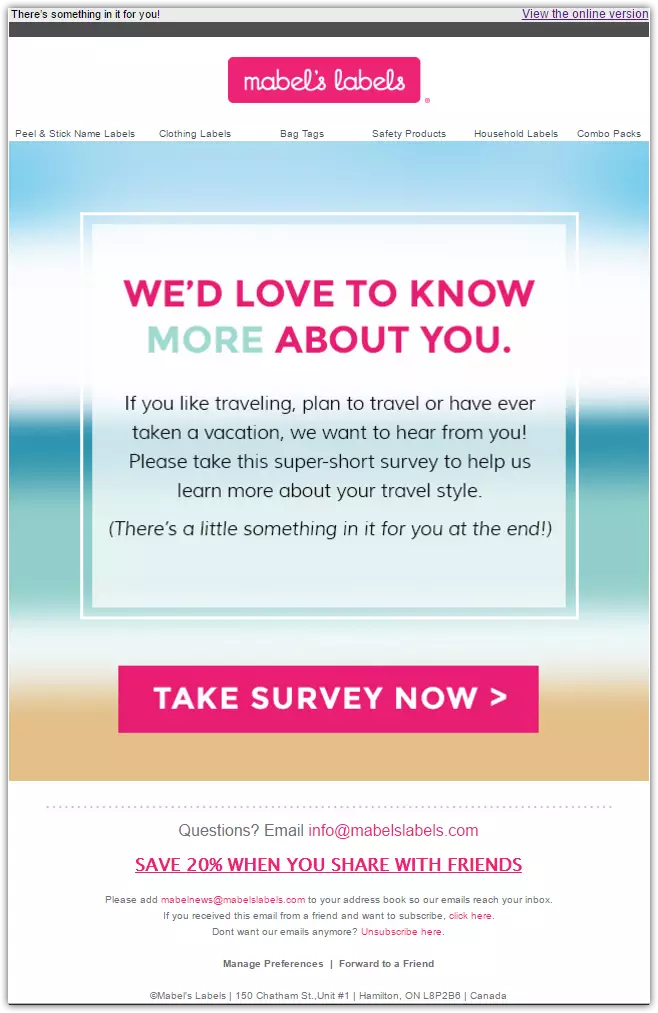Viewport: 658px width, 1013px height.
Task: Open Manage Preferences
Action: pos(273,964)
